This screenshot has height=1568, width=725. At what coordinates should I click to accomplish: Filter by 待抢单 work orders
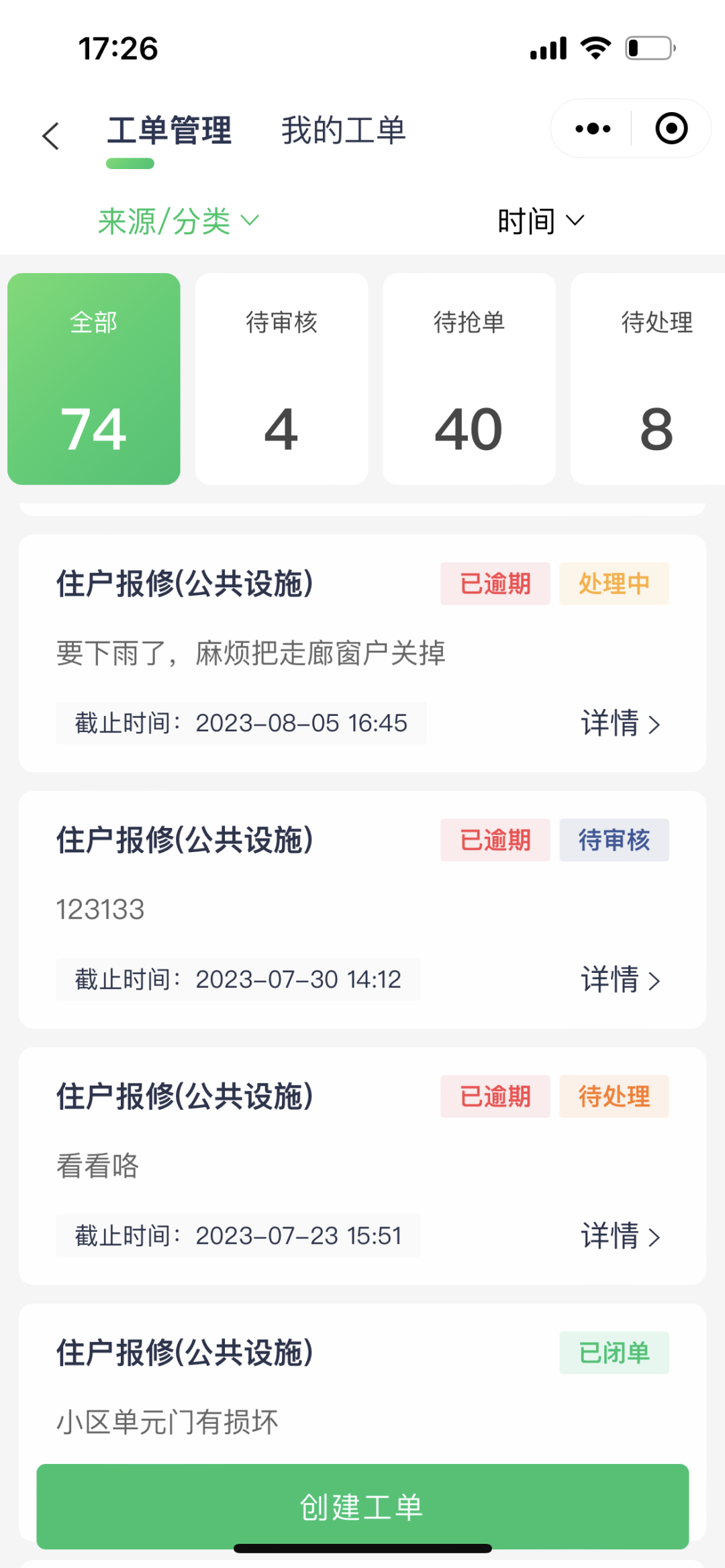(x=469, y=378)
